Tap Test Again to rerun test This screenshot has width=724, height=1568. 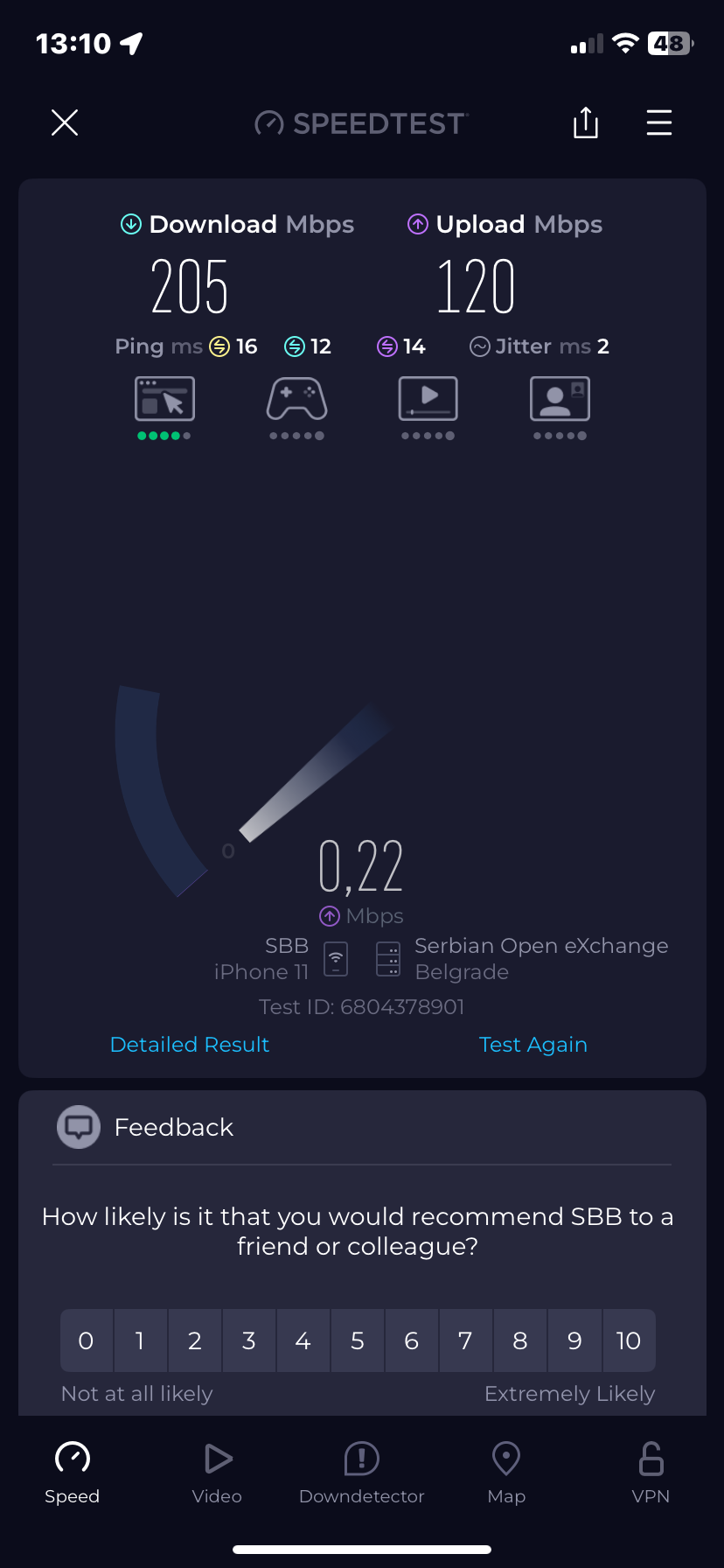pyautogui.click(x=533, y=1045)
